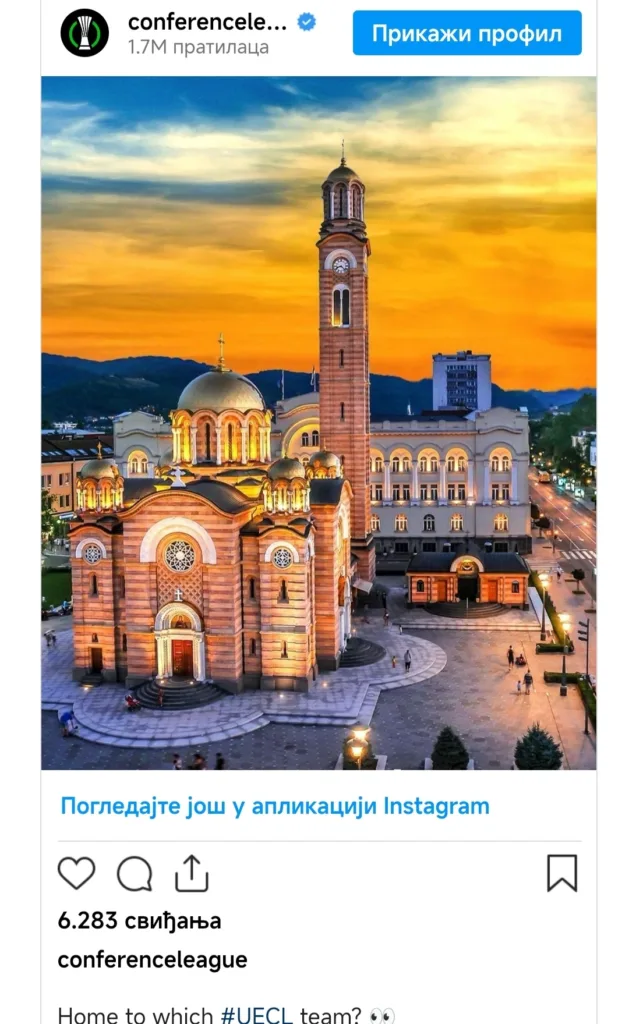
Task: View the 6.283 свиђања likes list
Action: pos(139,920)
